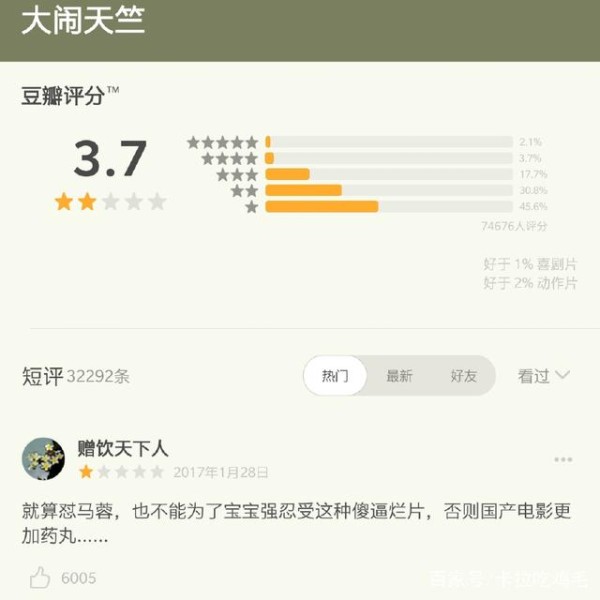Switch to the 最新 reviews tab

(x=399, y=376)
